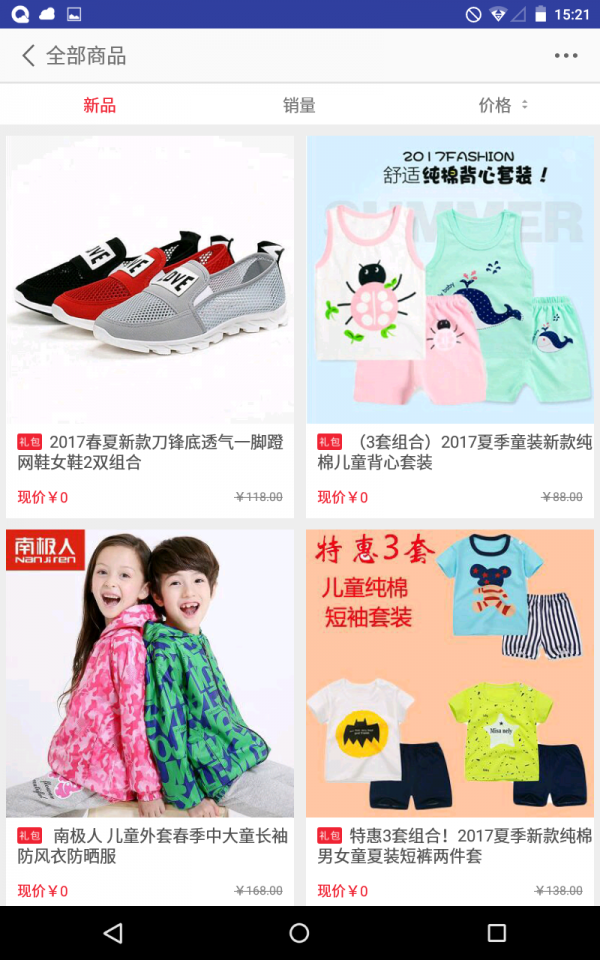Switch to the 新品 tab
The height and width of the screenshot is (960, 600).
coord(100,105)
